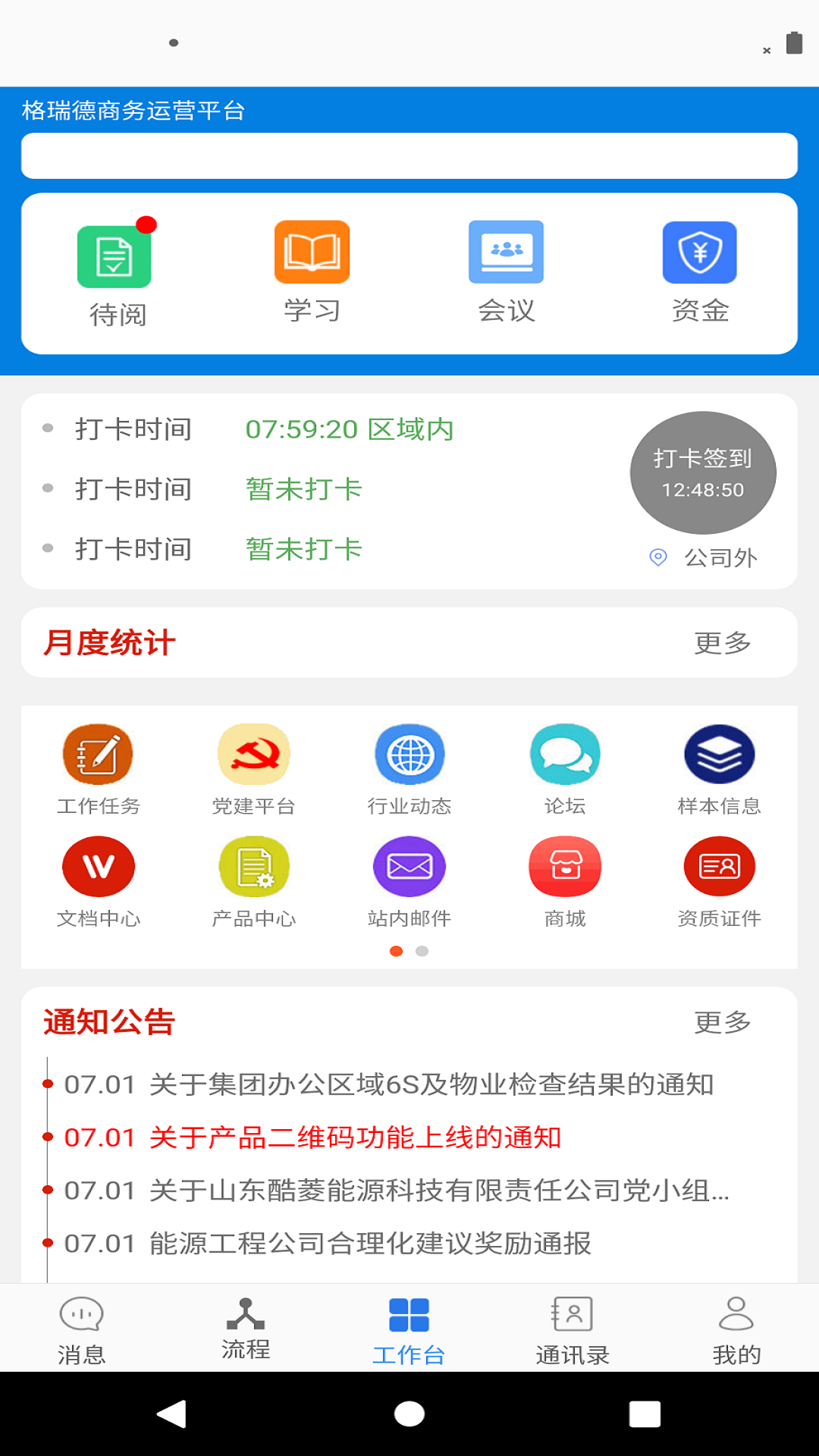Screen dimensions: 819x1456
Task: Click 更多 next to 月度统计
Action: (x=721, y=642)
